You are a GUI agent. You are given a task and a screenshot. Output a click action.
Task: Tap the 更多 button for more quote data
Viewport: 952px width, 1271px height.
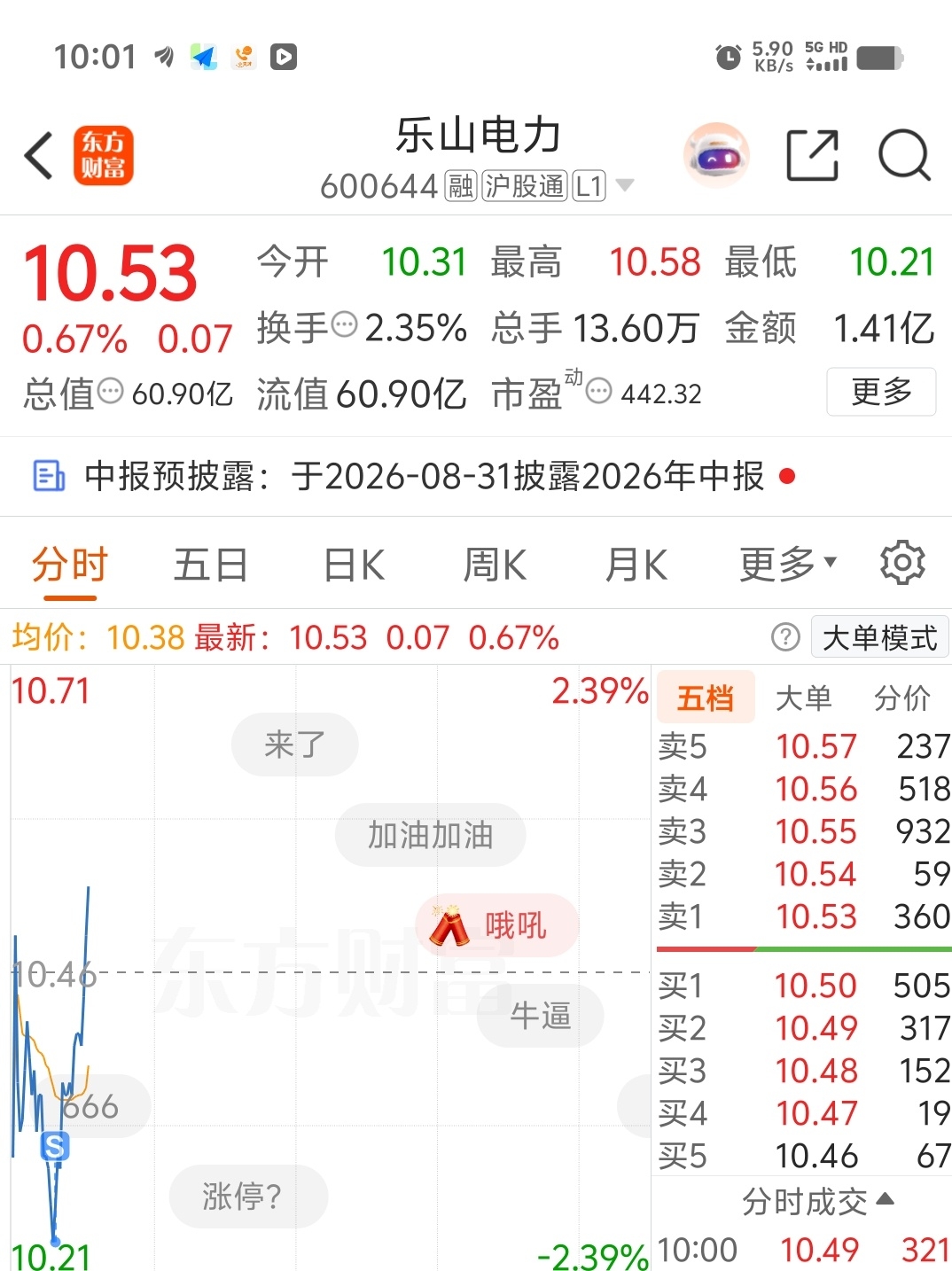[881, 391]
